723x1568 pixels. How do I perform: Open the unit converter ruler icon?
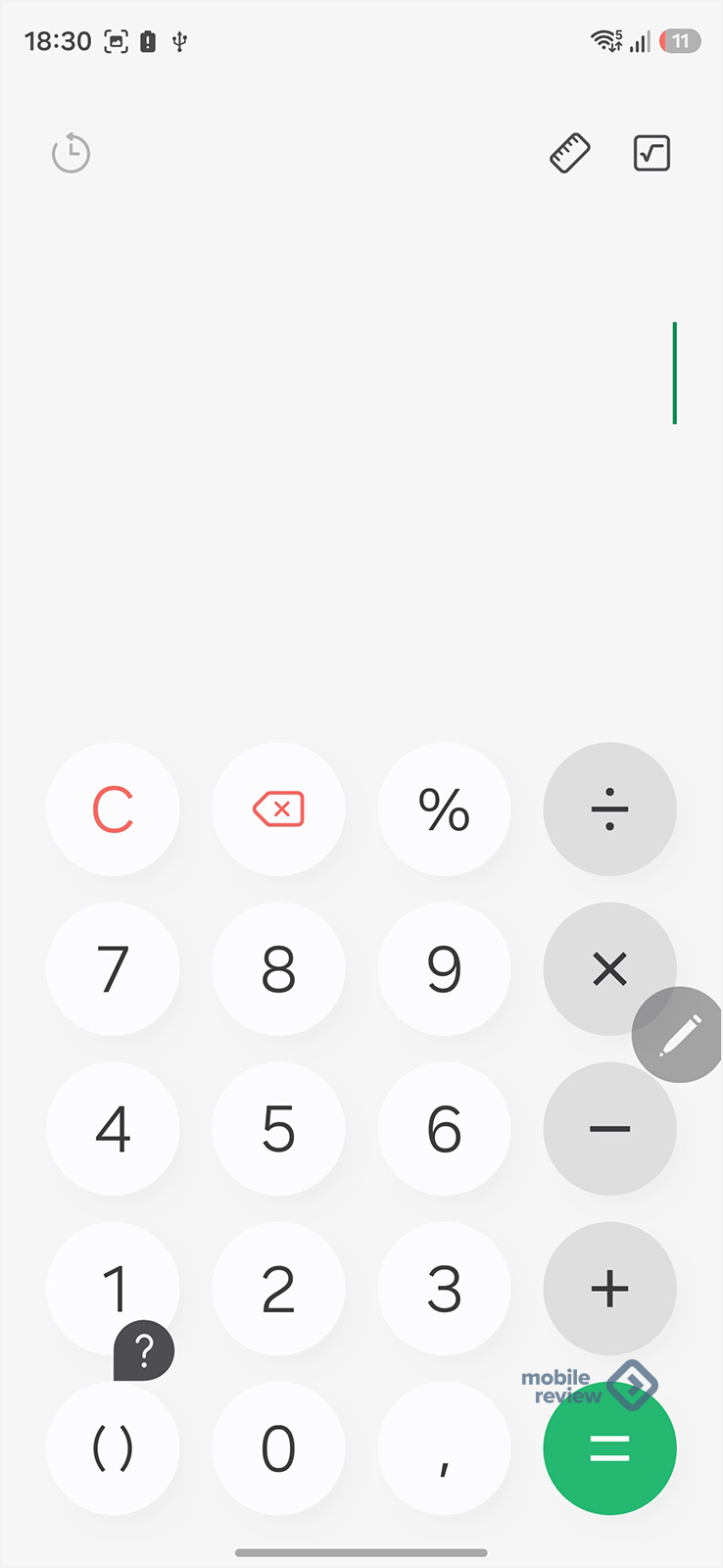pos(569,154)
